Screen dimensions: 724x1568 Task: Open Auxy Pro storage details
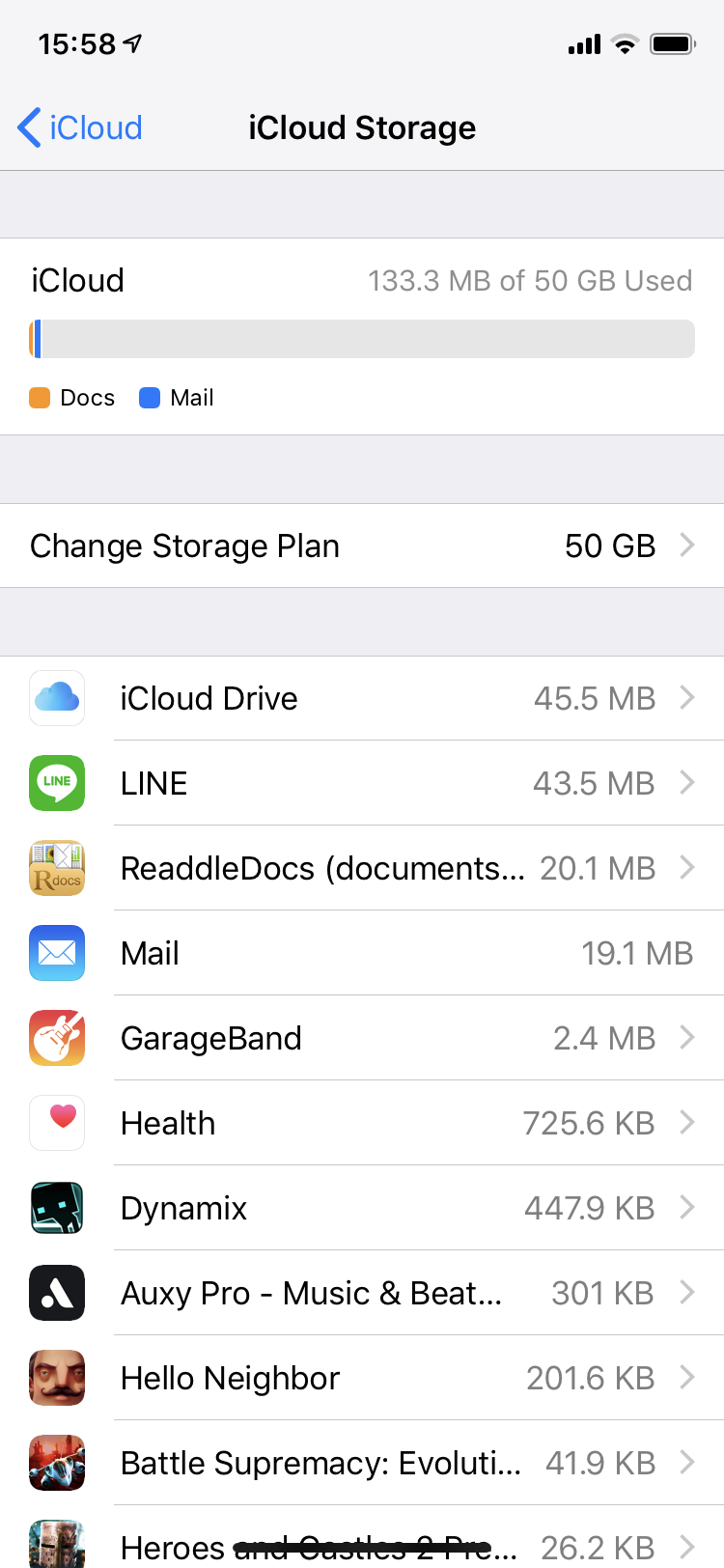click(362, 1293)
